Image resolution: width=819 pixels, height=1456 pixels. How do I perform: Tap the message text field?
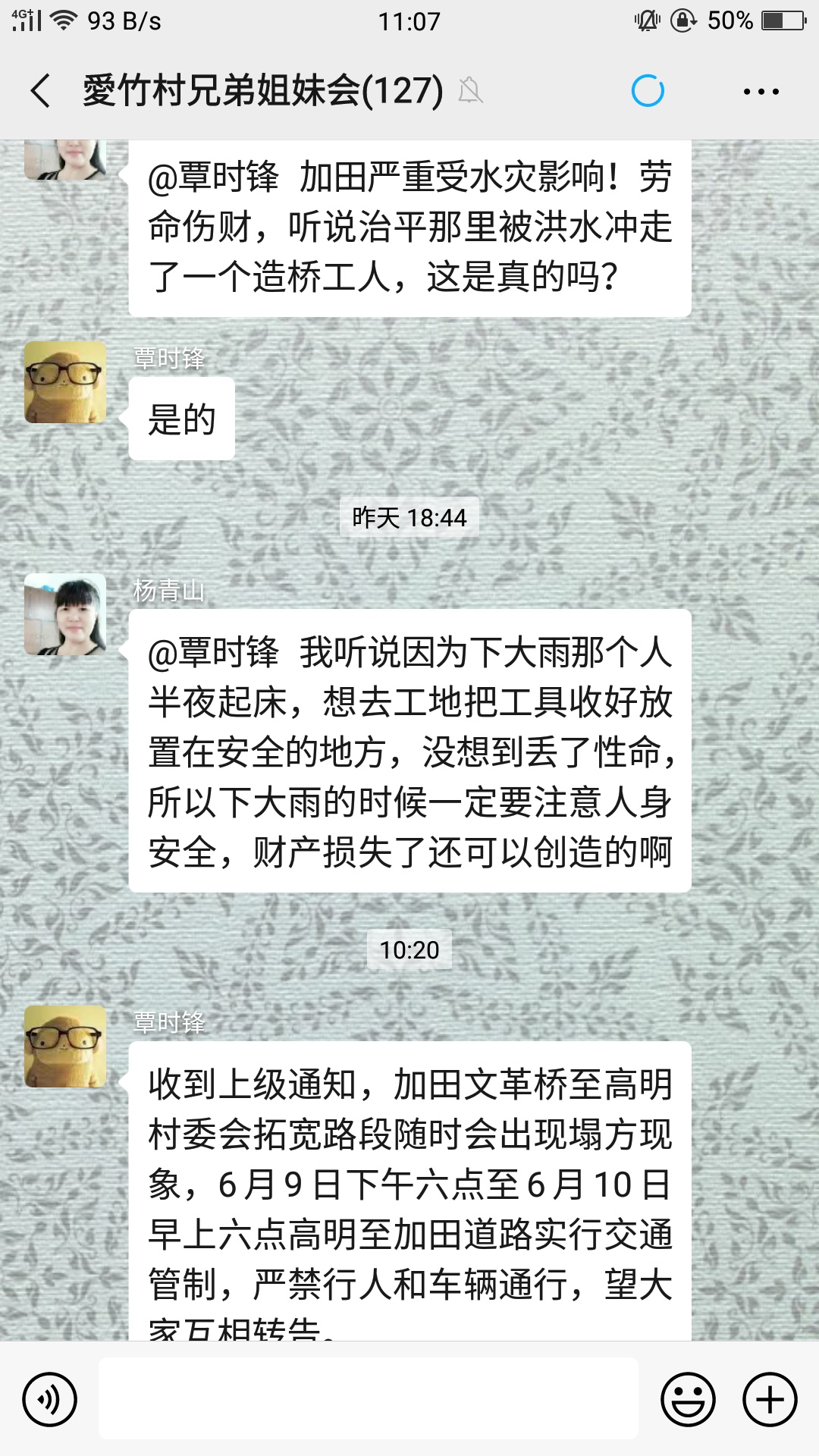click(x=369, y=1399)
